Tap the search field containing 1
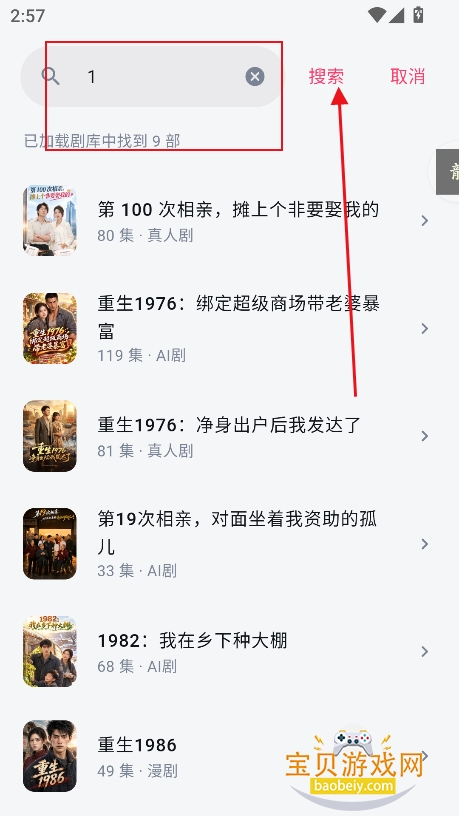 (x=152, y=76)
